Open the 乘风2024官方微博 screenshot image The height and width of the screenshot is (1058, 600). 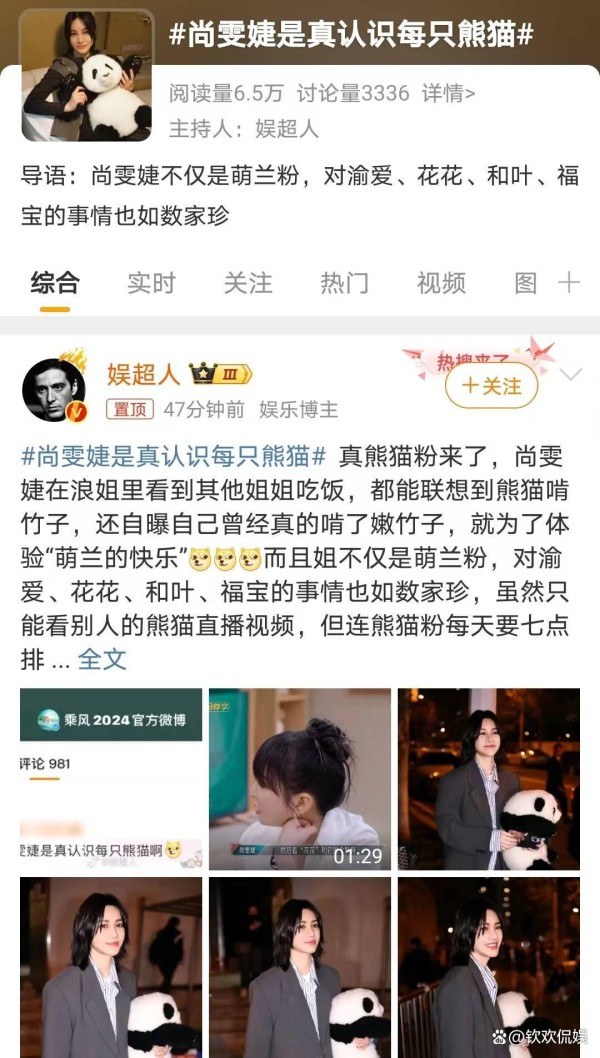[x=111, y=779]
